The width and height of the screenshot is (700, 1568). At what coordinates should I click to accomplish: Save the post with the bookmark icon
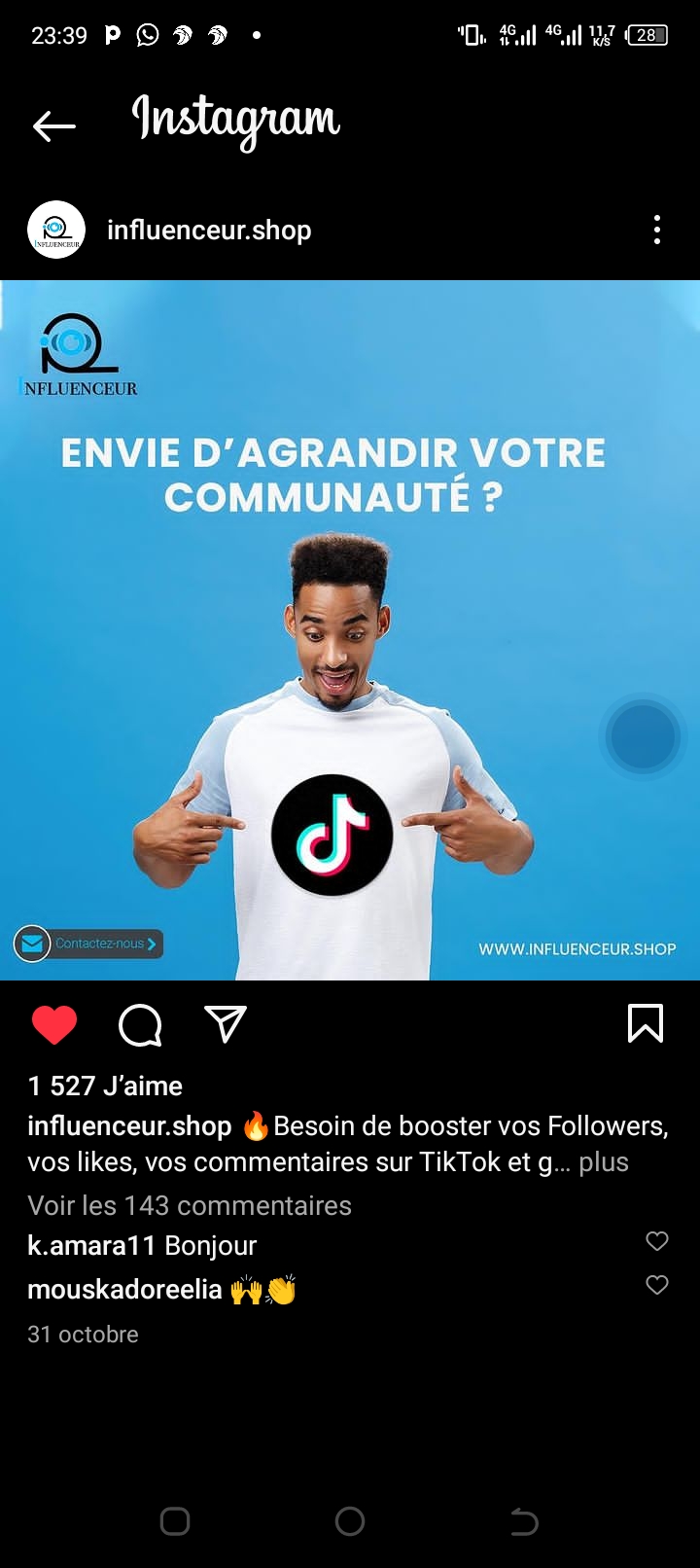[x=646, y=1023]
